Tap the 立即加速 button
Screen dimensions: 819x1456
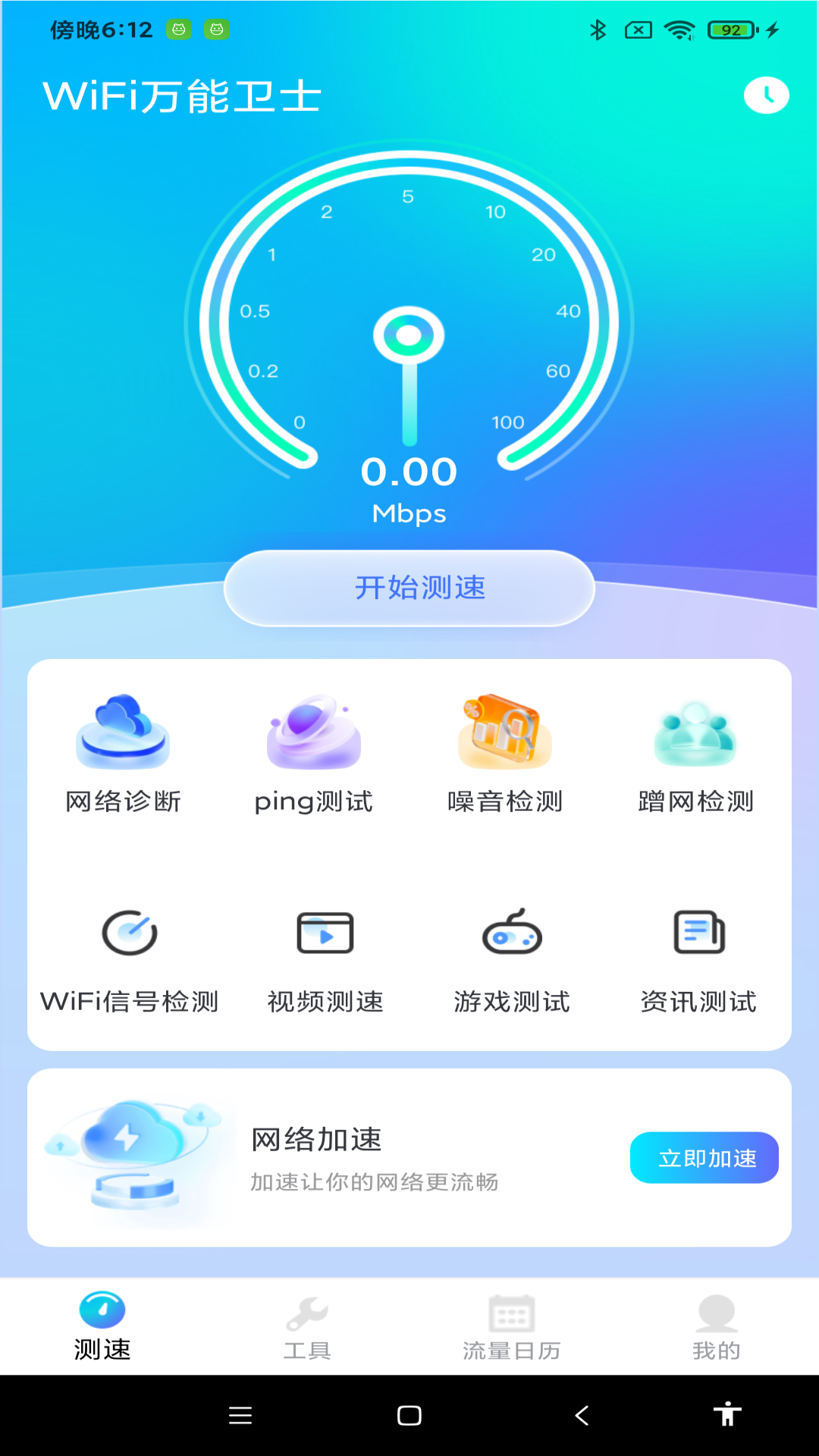(704, 1158)
